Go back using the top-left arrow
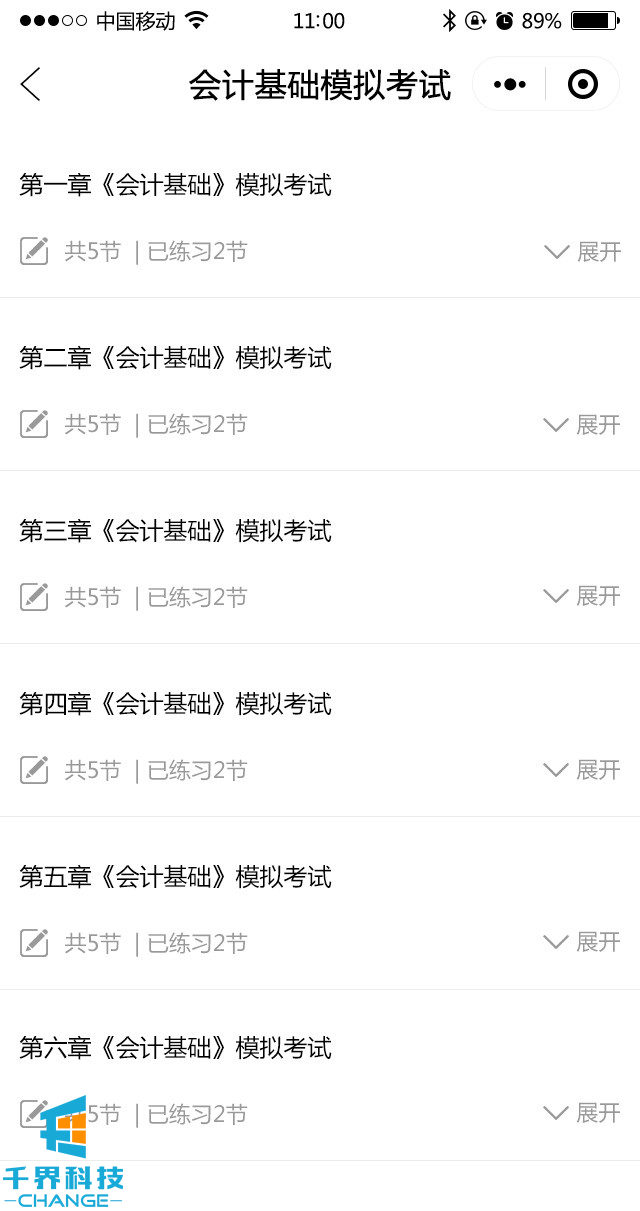This screenshot has height=1211, width=640. pos(31,85)
